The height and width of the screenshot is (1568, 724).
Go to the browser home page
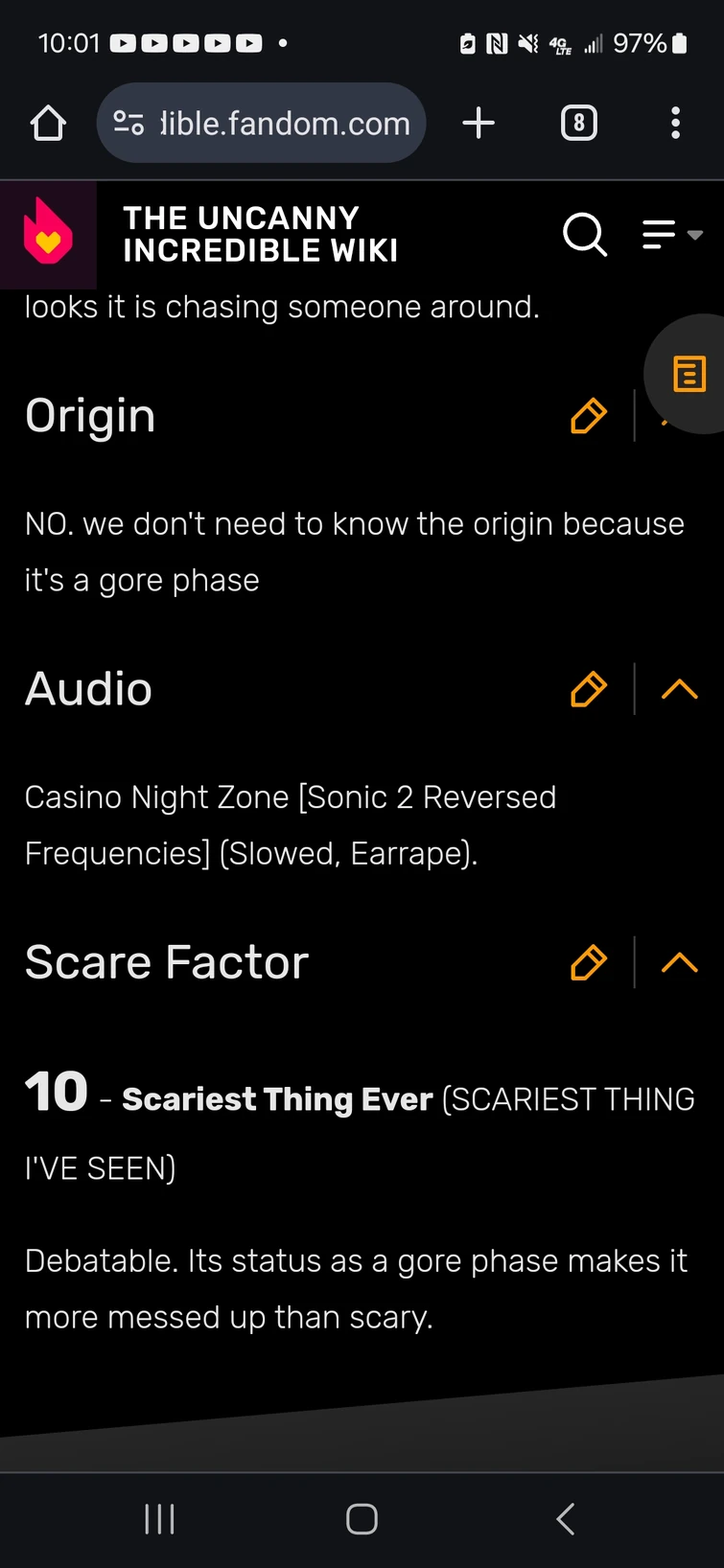[x=48, y=124]
